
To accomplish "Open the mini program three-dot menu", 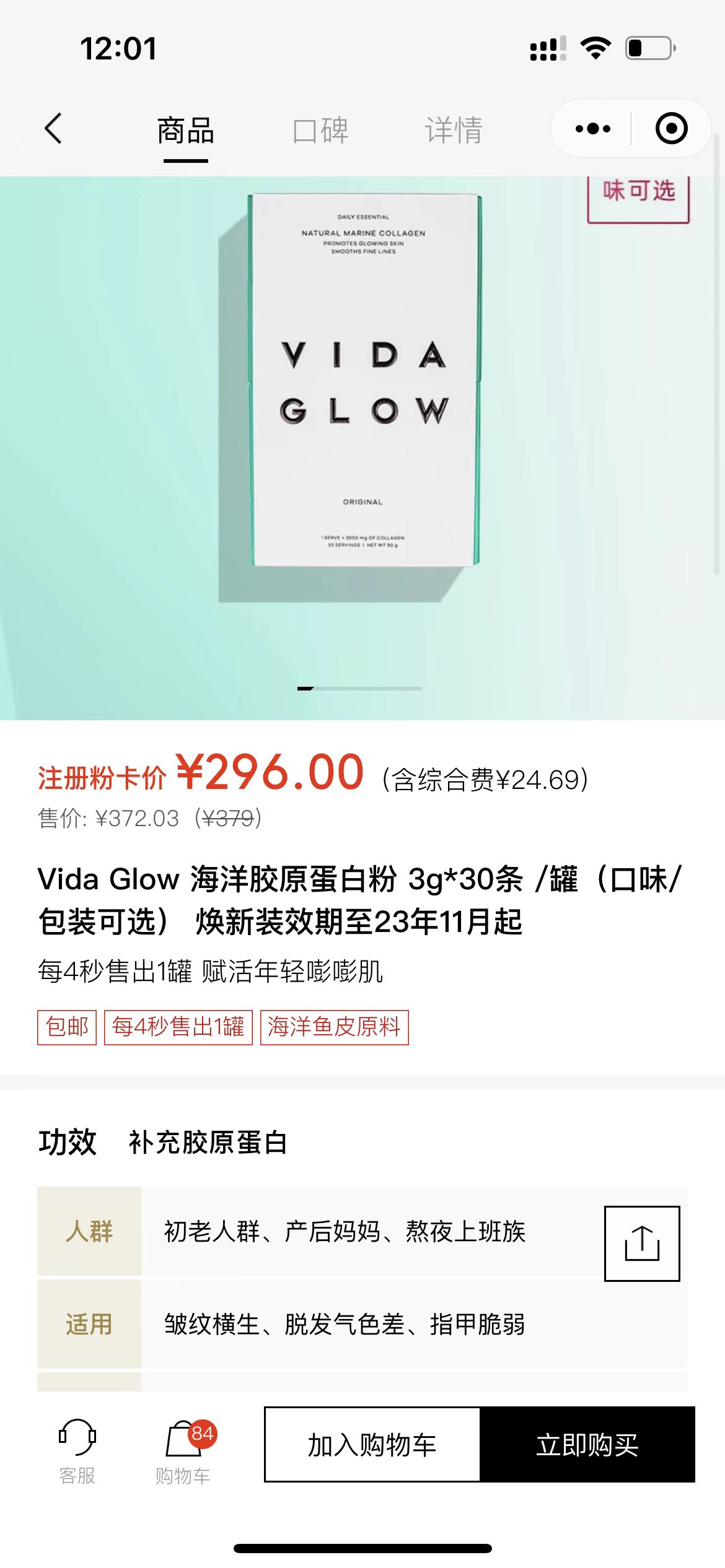I will point(592,129).
